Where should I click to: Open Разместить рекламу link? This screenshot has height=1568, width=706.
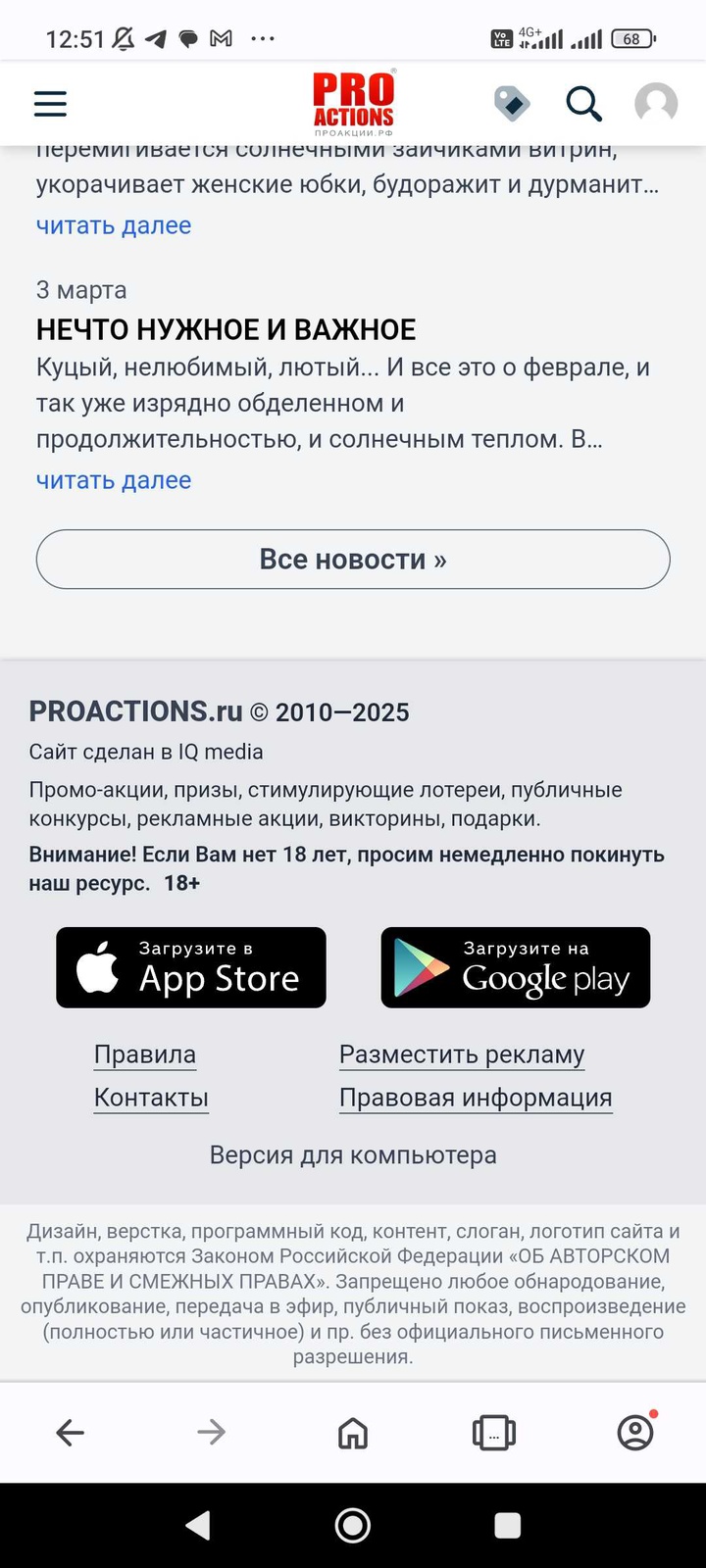coord(462,1054)
